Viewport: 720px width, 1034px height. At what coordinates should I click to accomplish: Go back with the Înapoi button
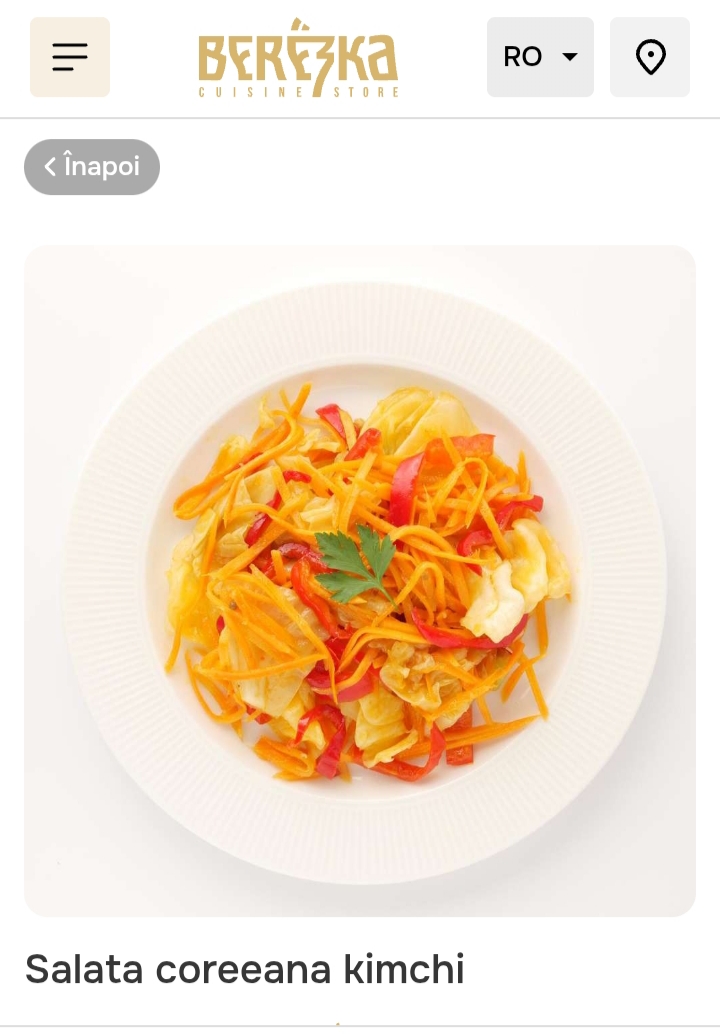[x=92, y=167]
